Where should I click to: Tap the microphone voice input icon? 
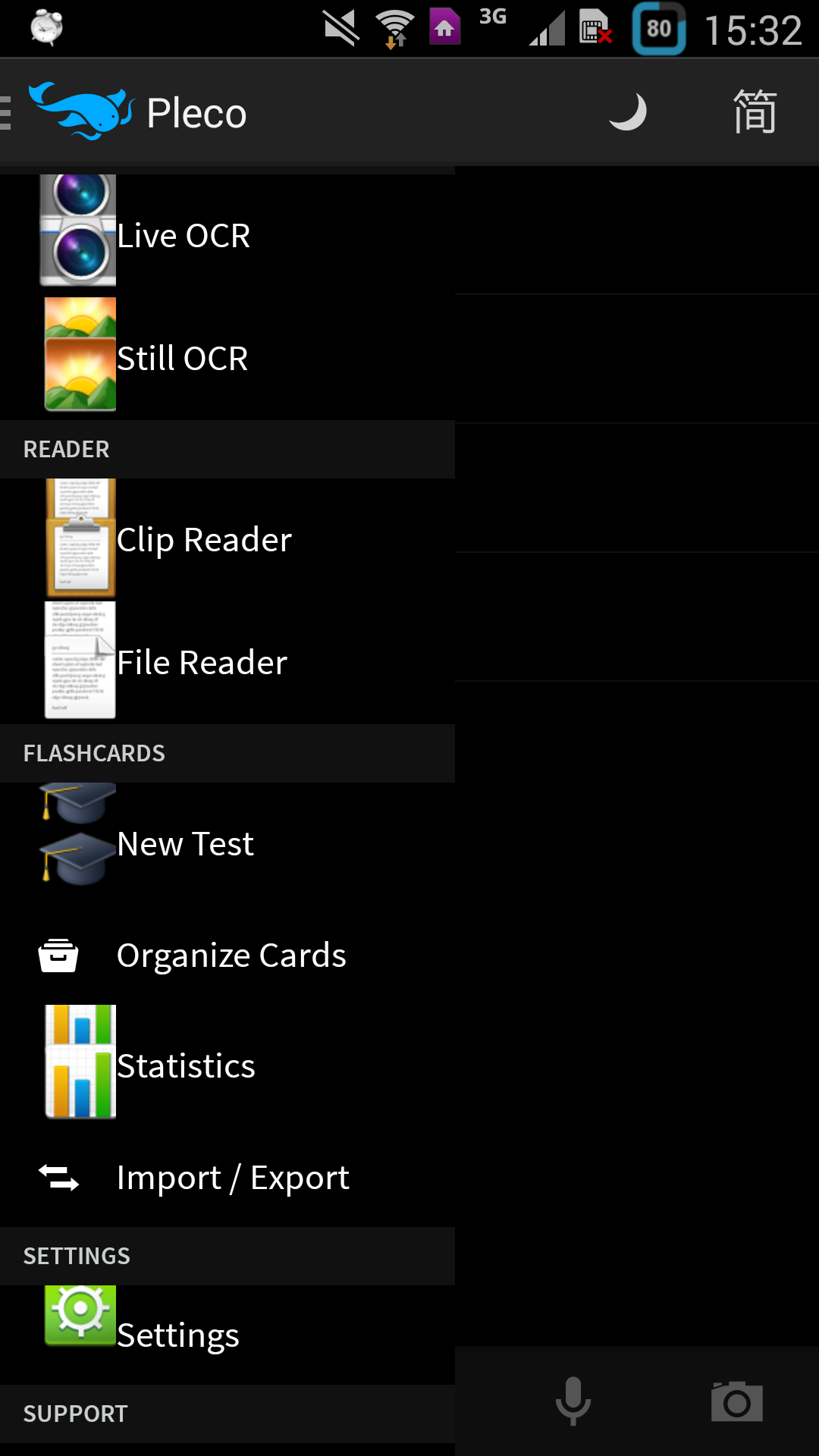point(573,1401)
